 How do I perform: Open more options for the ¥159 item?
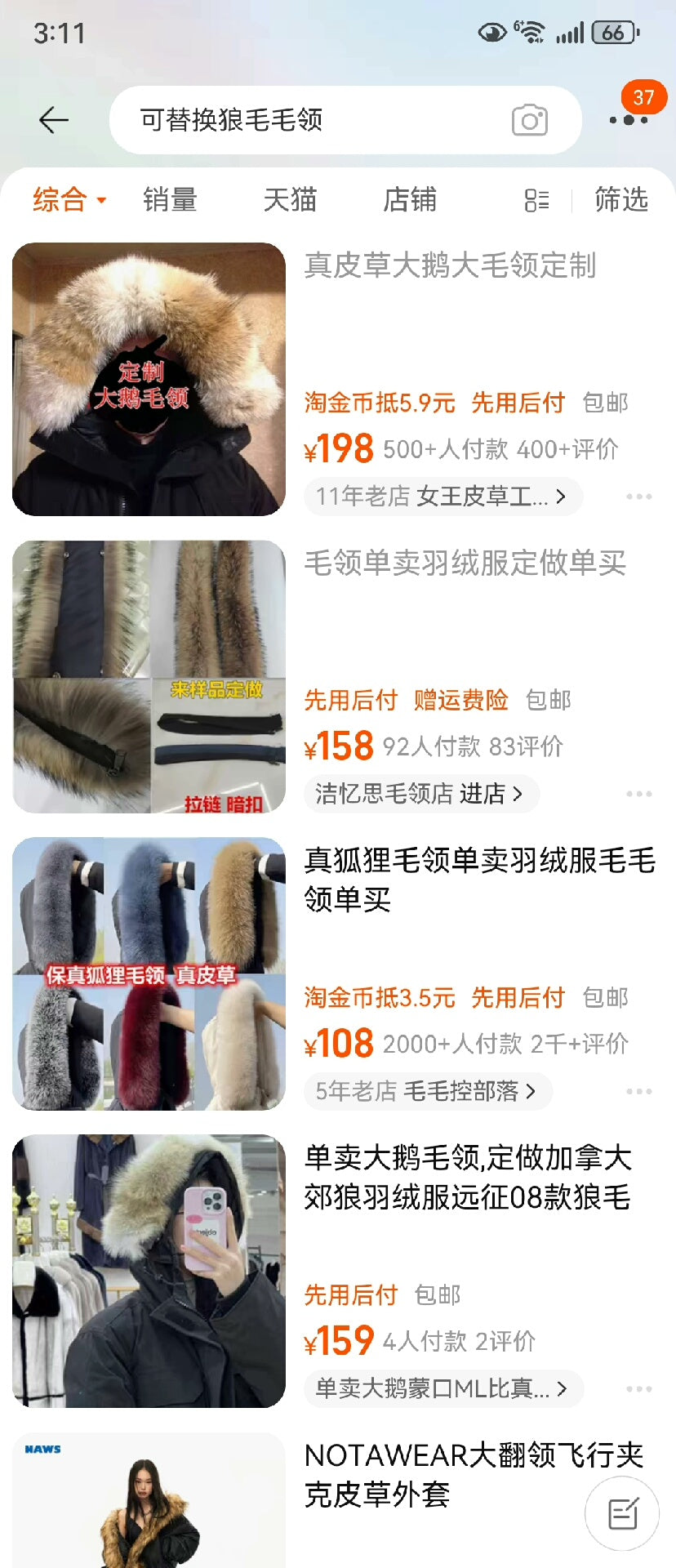pyautogui.click(x=638, y=1388)
